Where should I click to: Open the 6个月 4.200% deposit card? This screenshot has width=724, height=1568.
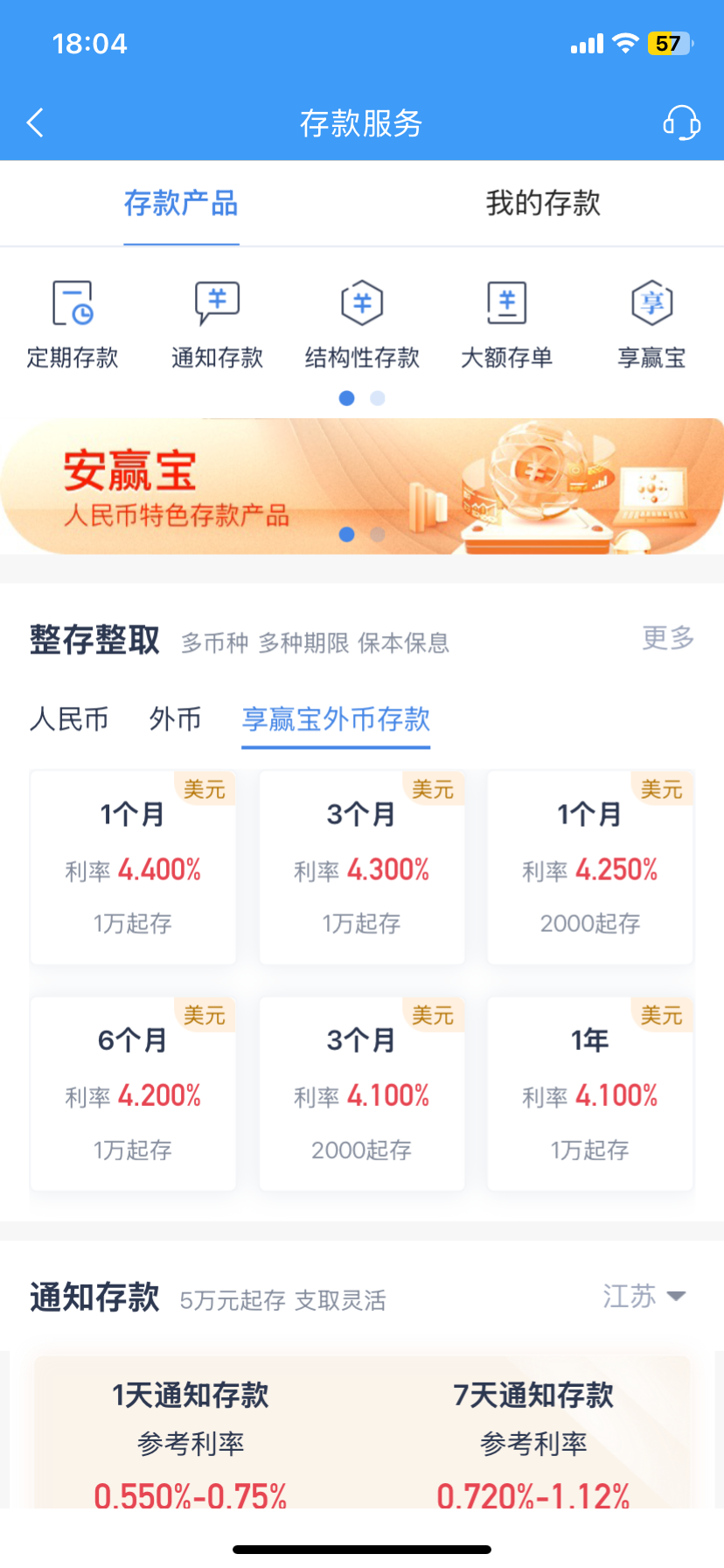[133, 1094]
